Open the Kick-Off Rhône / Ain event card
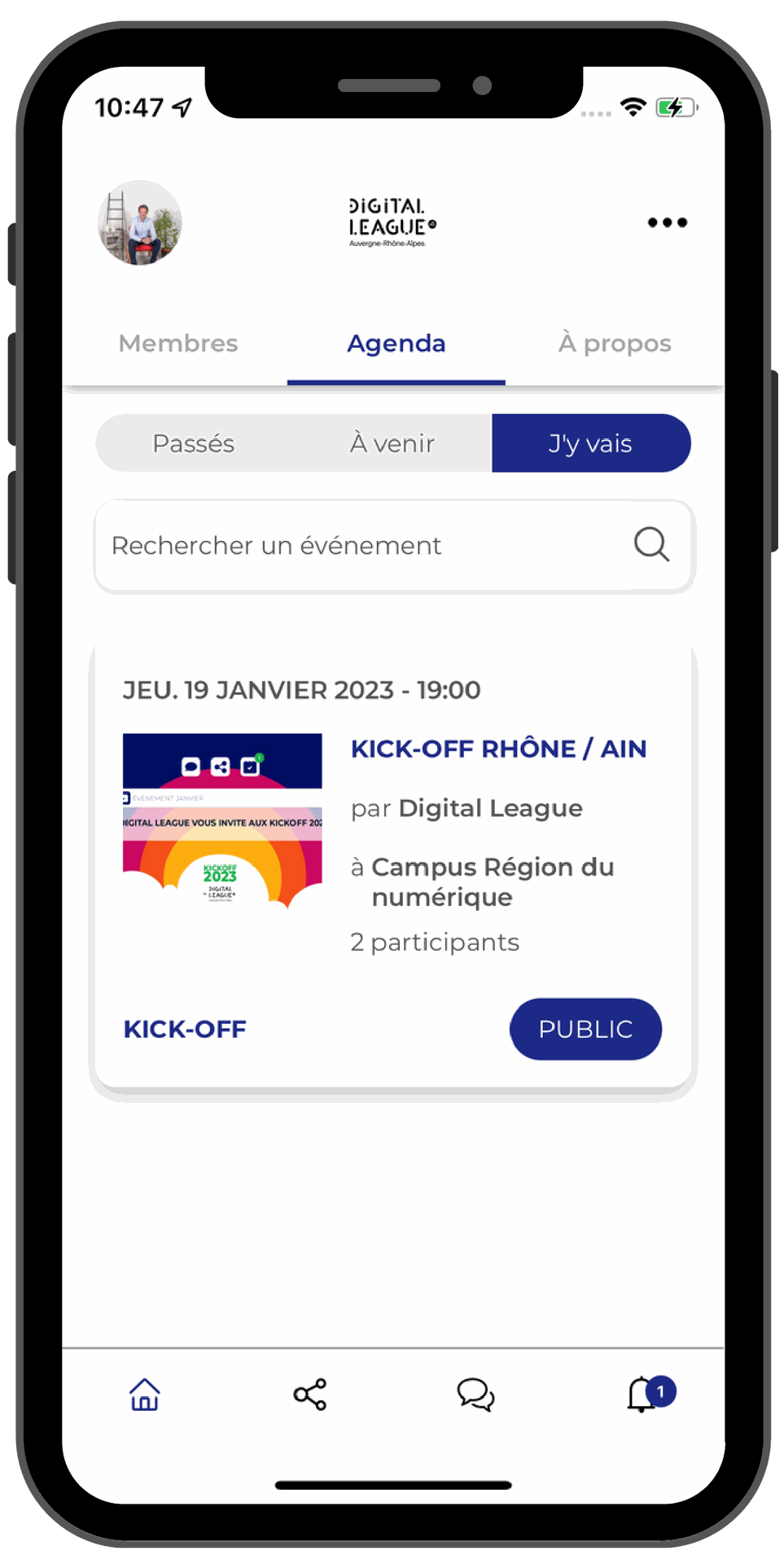This screenshot has height=1564, width=784. [x=498, y=749]
